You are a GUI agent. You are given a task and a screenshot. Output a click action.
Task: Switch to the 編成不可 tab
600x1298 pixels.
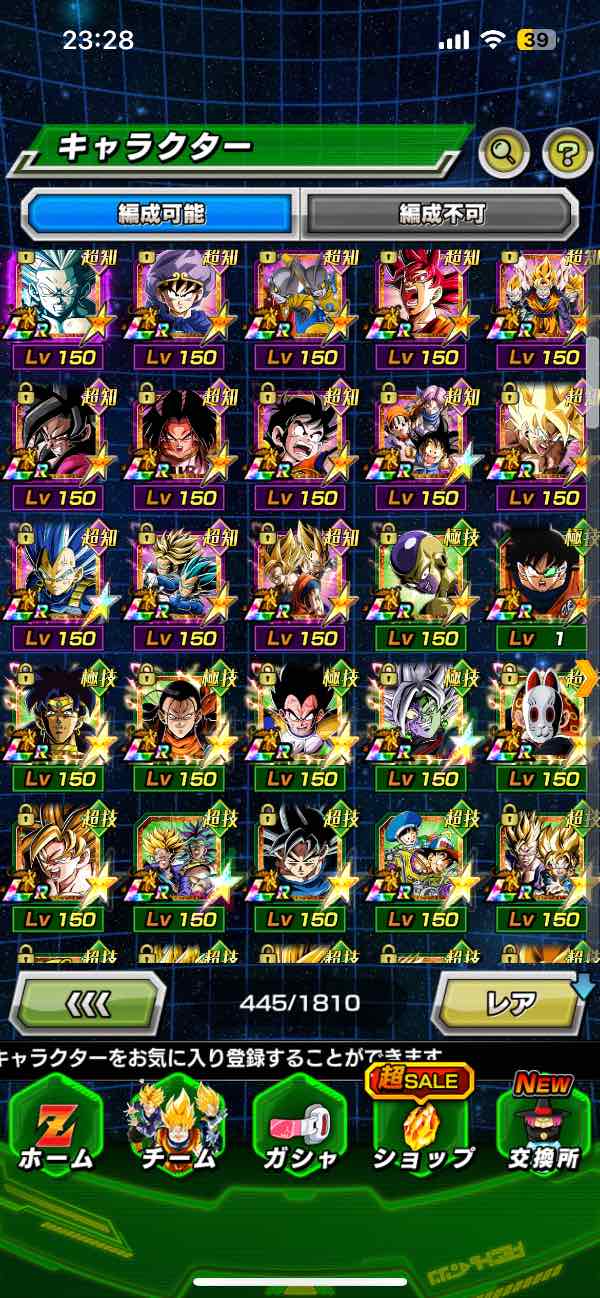tap(441, 213)
